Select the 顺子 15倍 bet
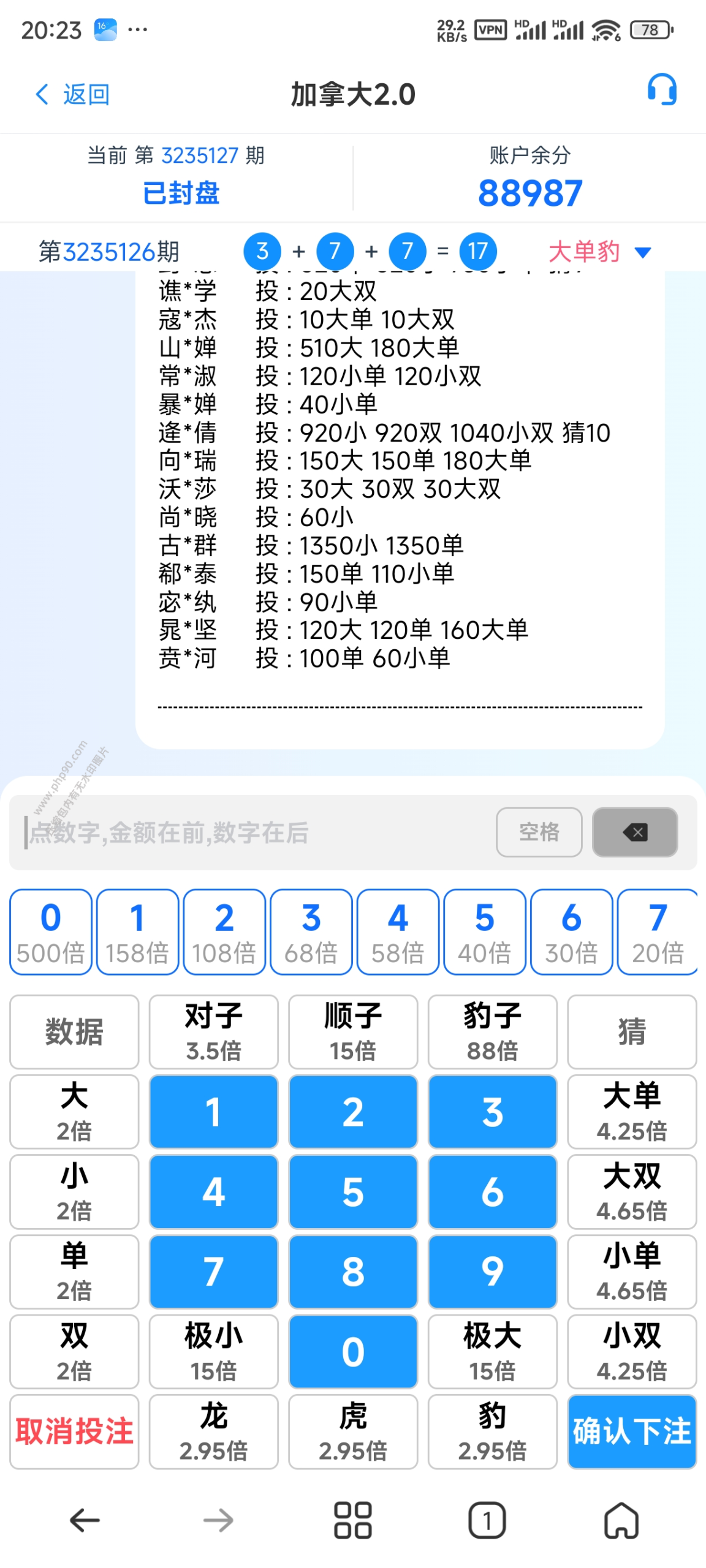This screenshot has width=706, height=1568. (353, 1031)
